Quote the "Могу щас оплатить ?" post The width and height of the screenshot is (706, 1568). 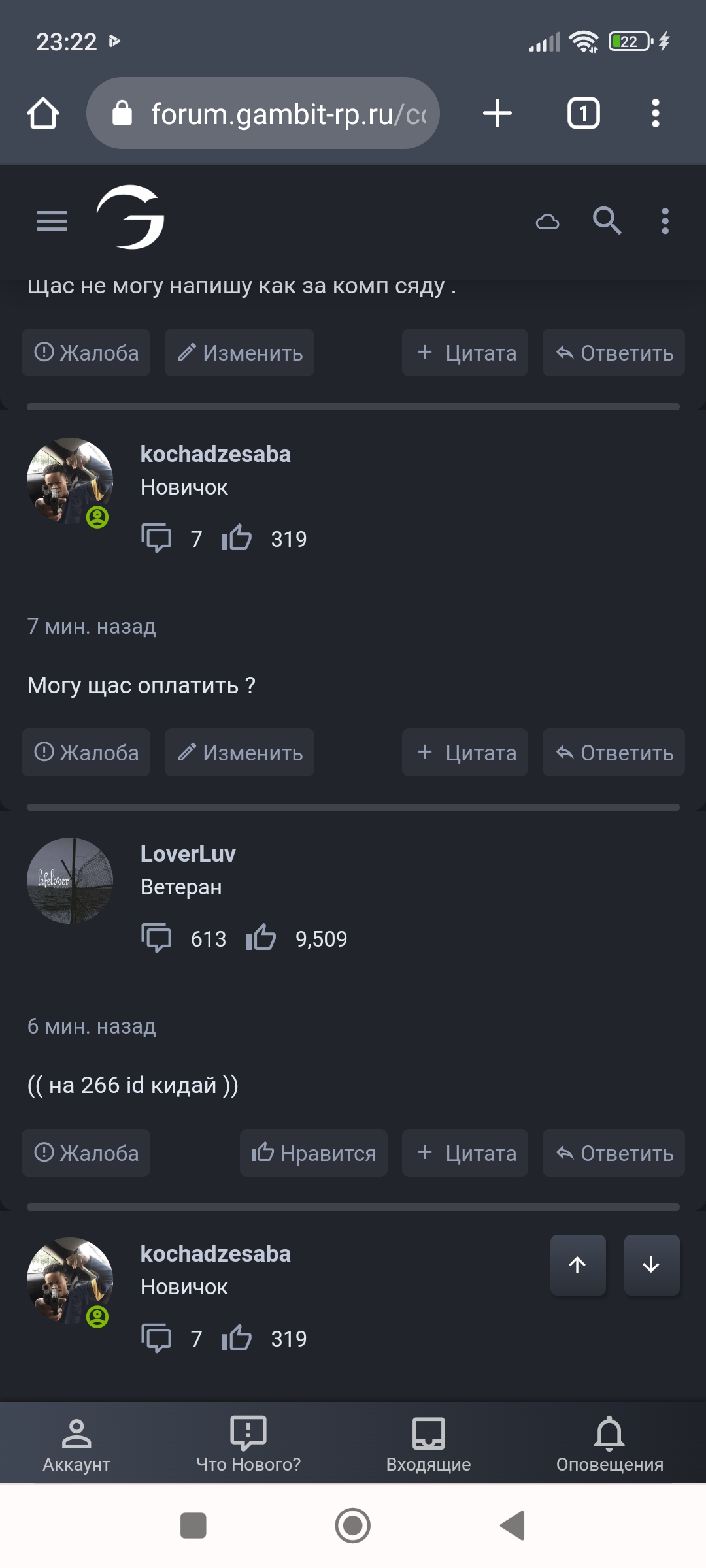(x=465, y=753)
